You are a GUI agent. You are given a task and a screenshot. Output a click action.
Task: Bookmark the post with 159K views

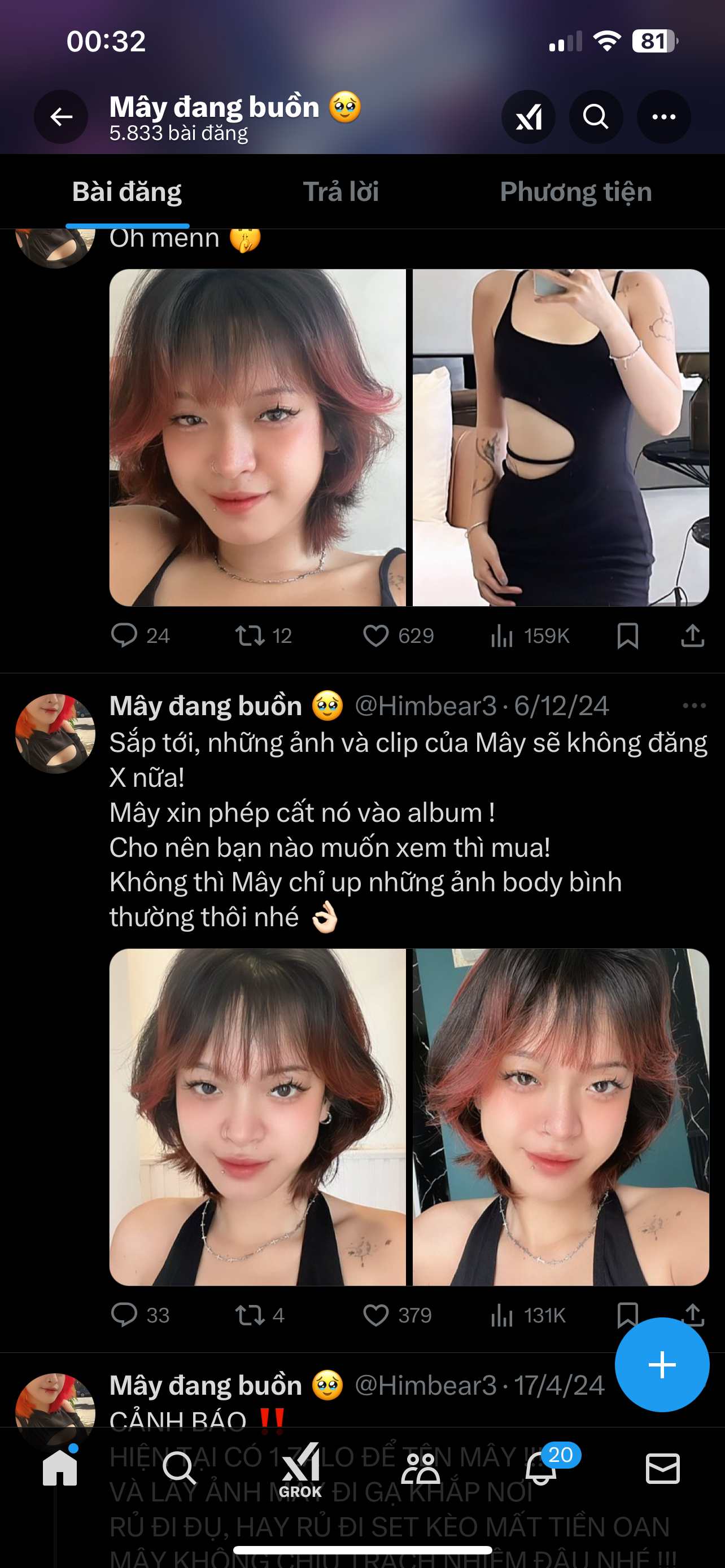[x=628, y=636]
